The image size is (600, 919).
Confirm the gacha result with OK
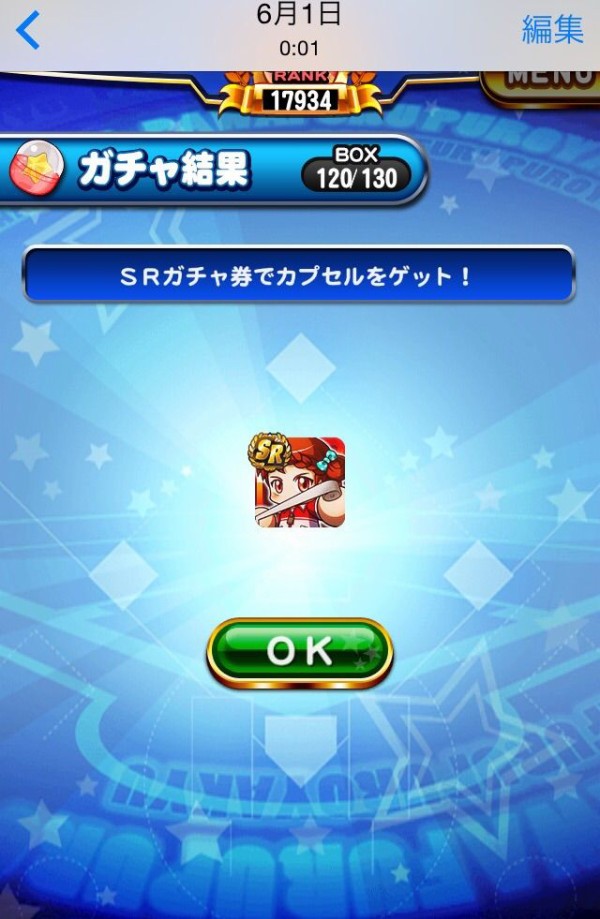pos(300,652)
